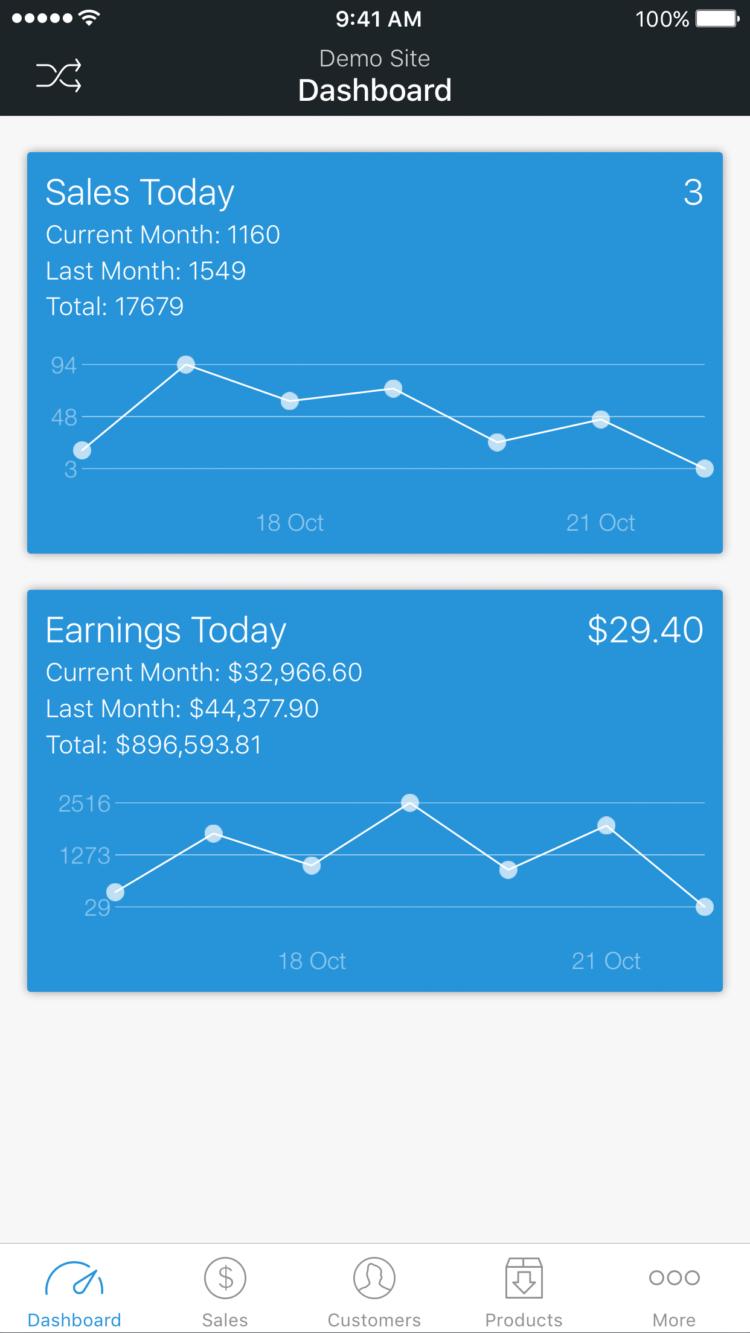
Task: Tap the Demo Site title
Action: (x=374, y=58)
